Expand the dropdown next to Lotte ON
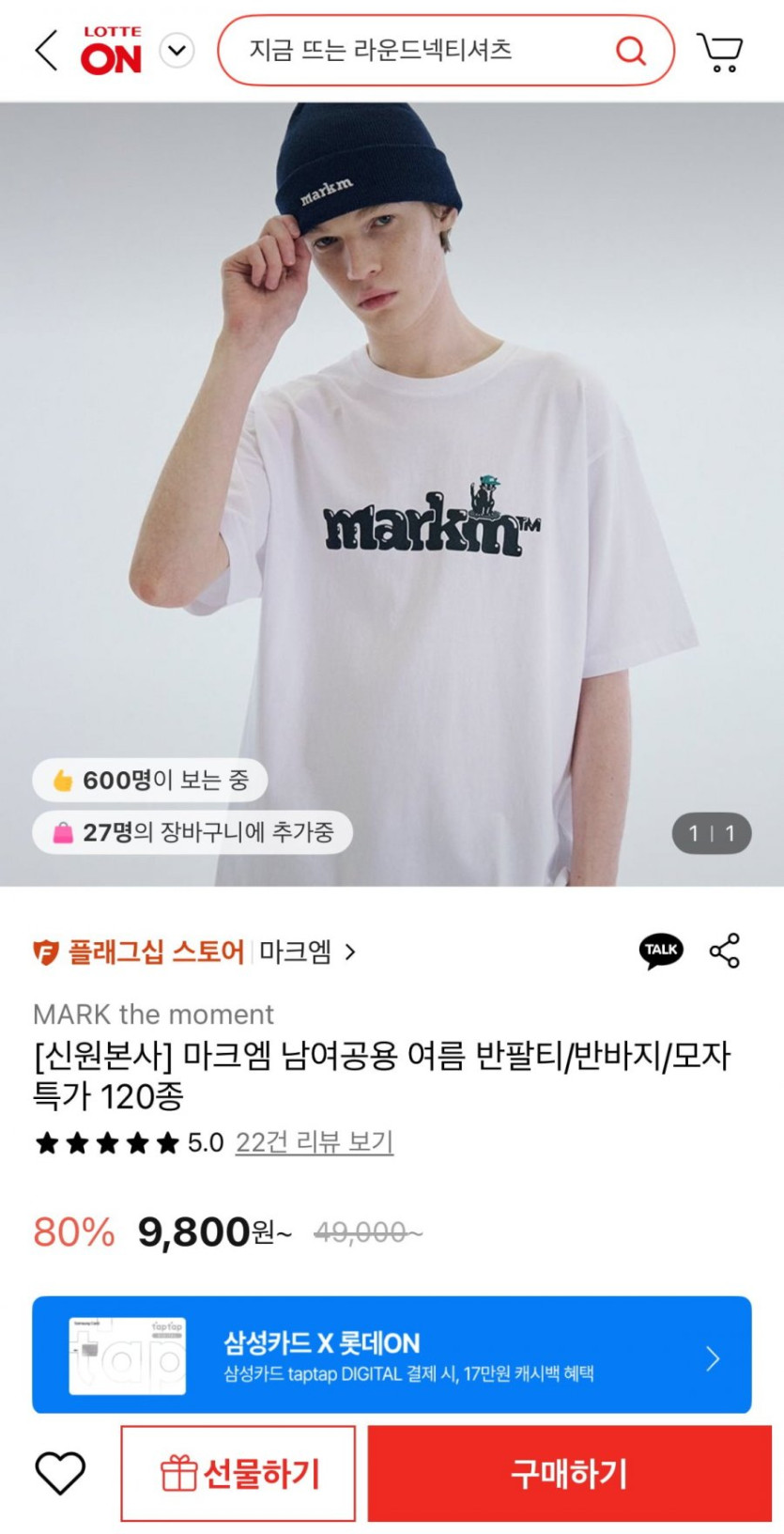Image resolution: width=784 pixels, height=1534 pixels. (x=177, y=51)
